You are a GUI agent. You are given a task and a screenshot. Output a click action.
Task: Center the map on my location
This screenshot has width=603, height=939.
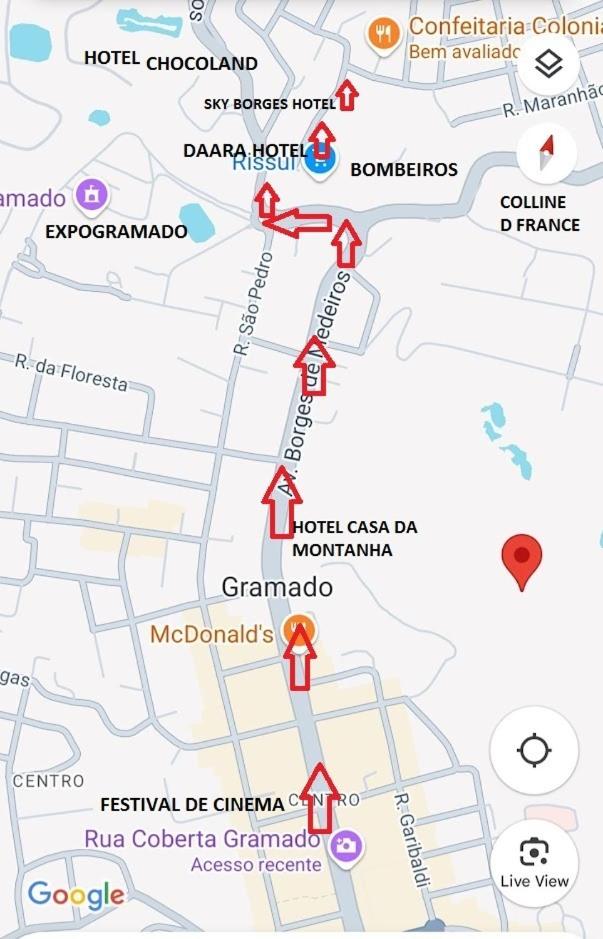click(x=534, y=749)
